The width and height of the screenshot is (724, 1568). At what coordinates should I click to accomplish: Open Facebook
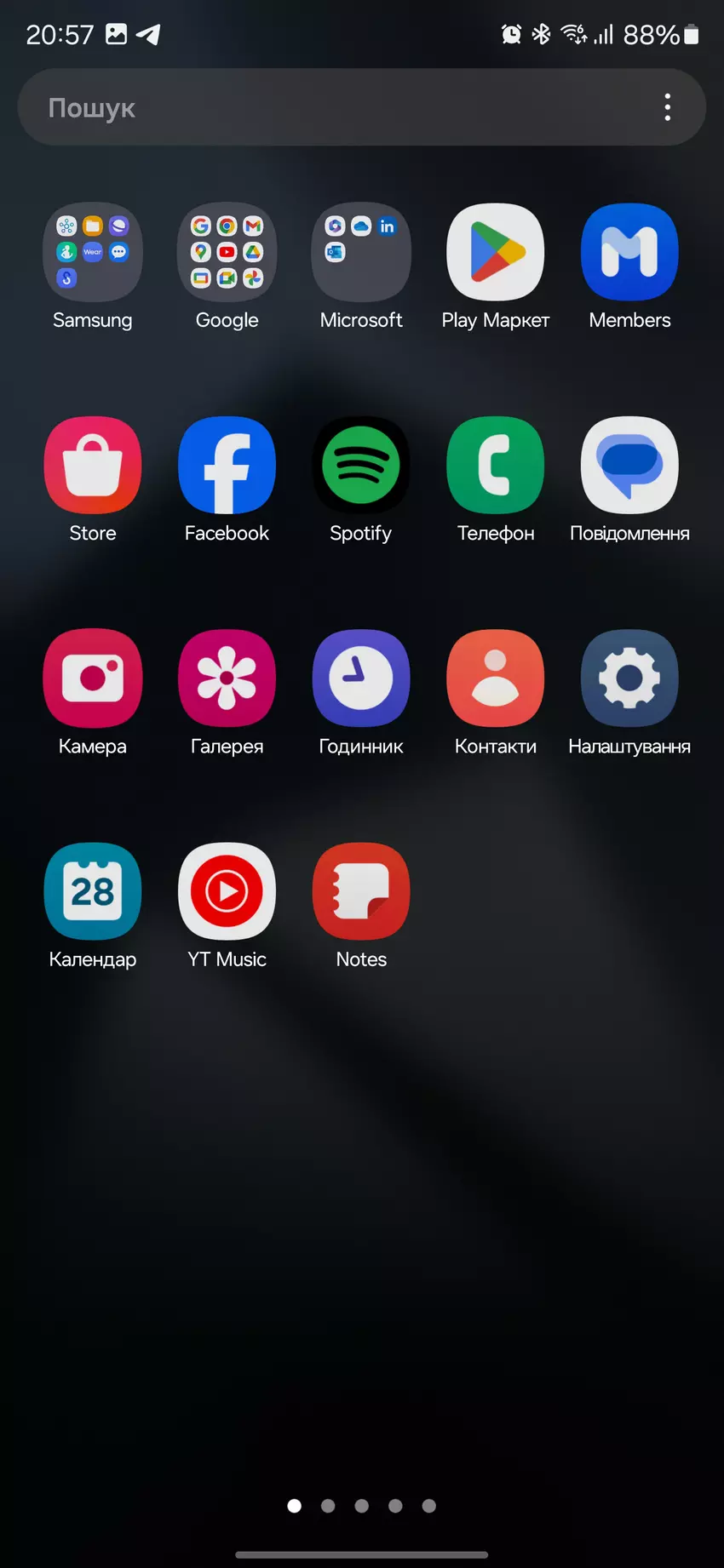click(x=227, y=466)
